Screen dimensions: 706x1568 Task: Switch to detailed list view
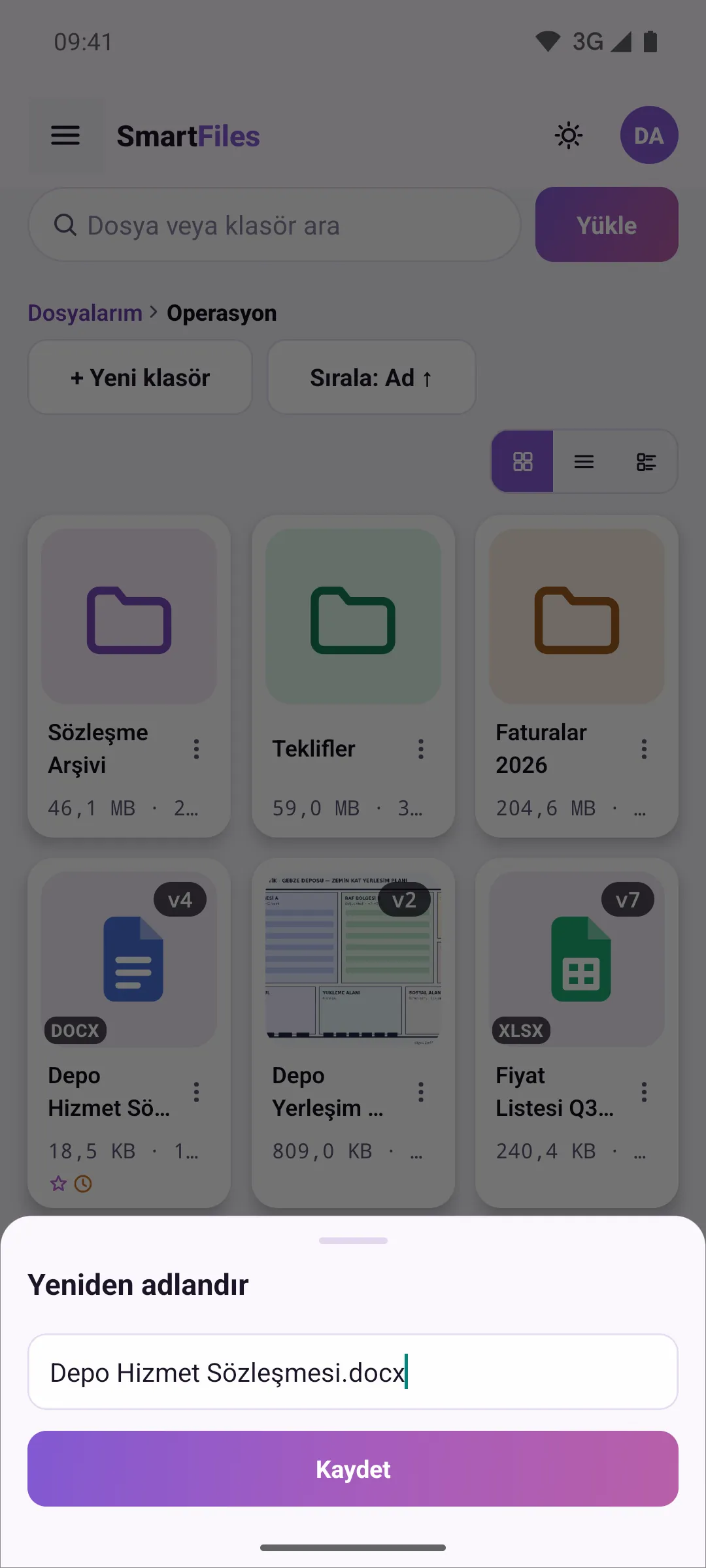[646, 461]
